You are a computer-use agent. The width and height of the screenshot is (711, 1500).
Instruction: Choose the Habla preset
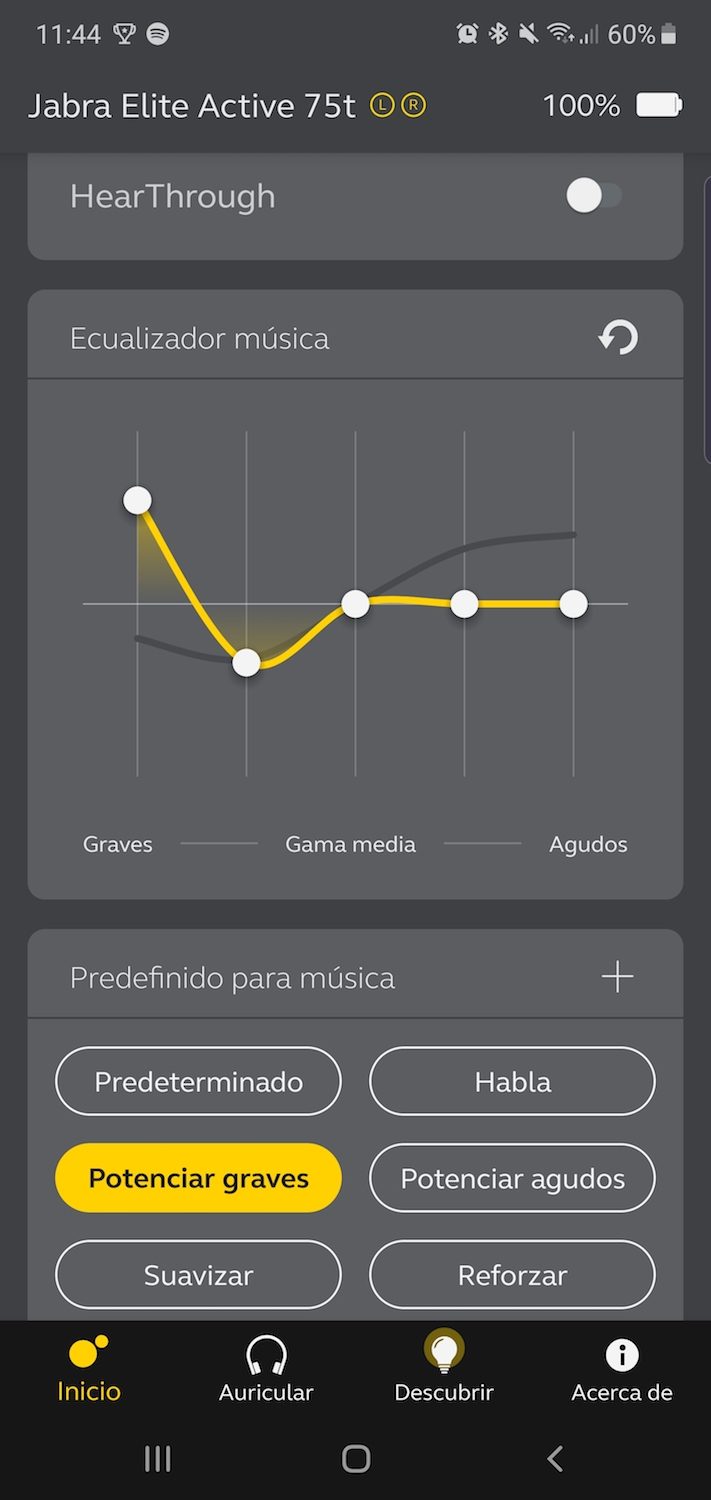pyautogui.click(x=512, y=1081)
